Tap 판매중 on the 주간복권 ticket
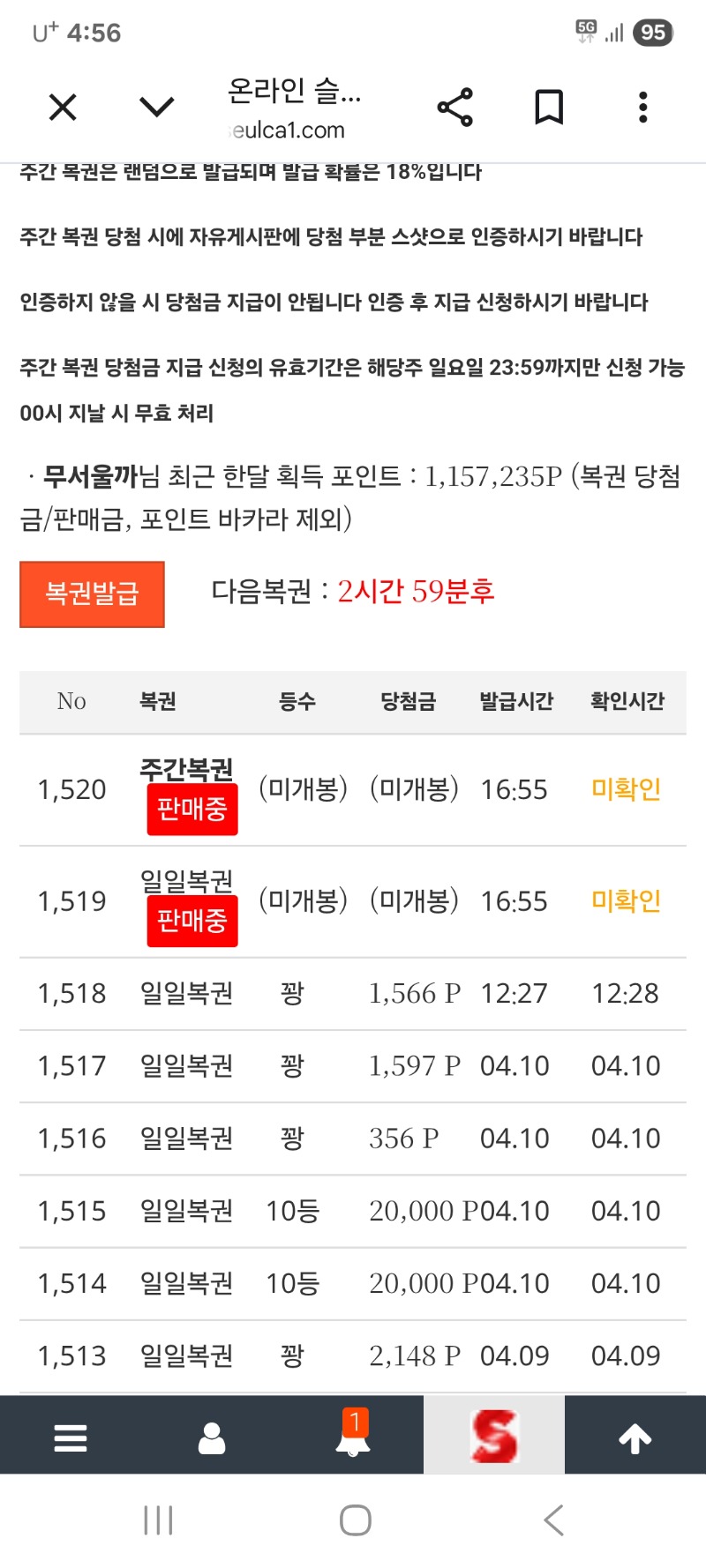The image size is (706, 1568). 192,809
